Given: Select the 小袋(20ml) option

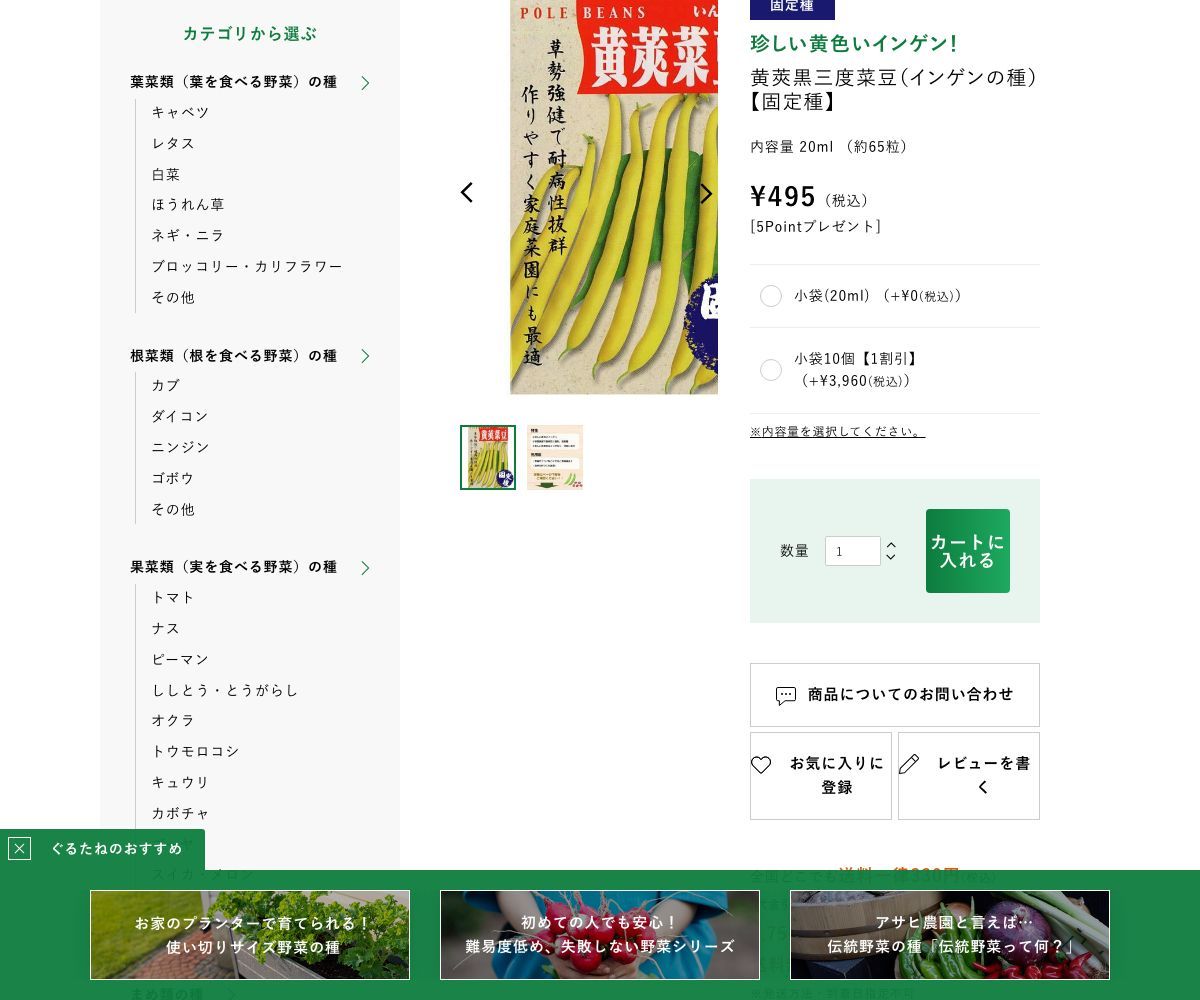Looking at the screenshot, I should (771, 296).
